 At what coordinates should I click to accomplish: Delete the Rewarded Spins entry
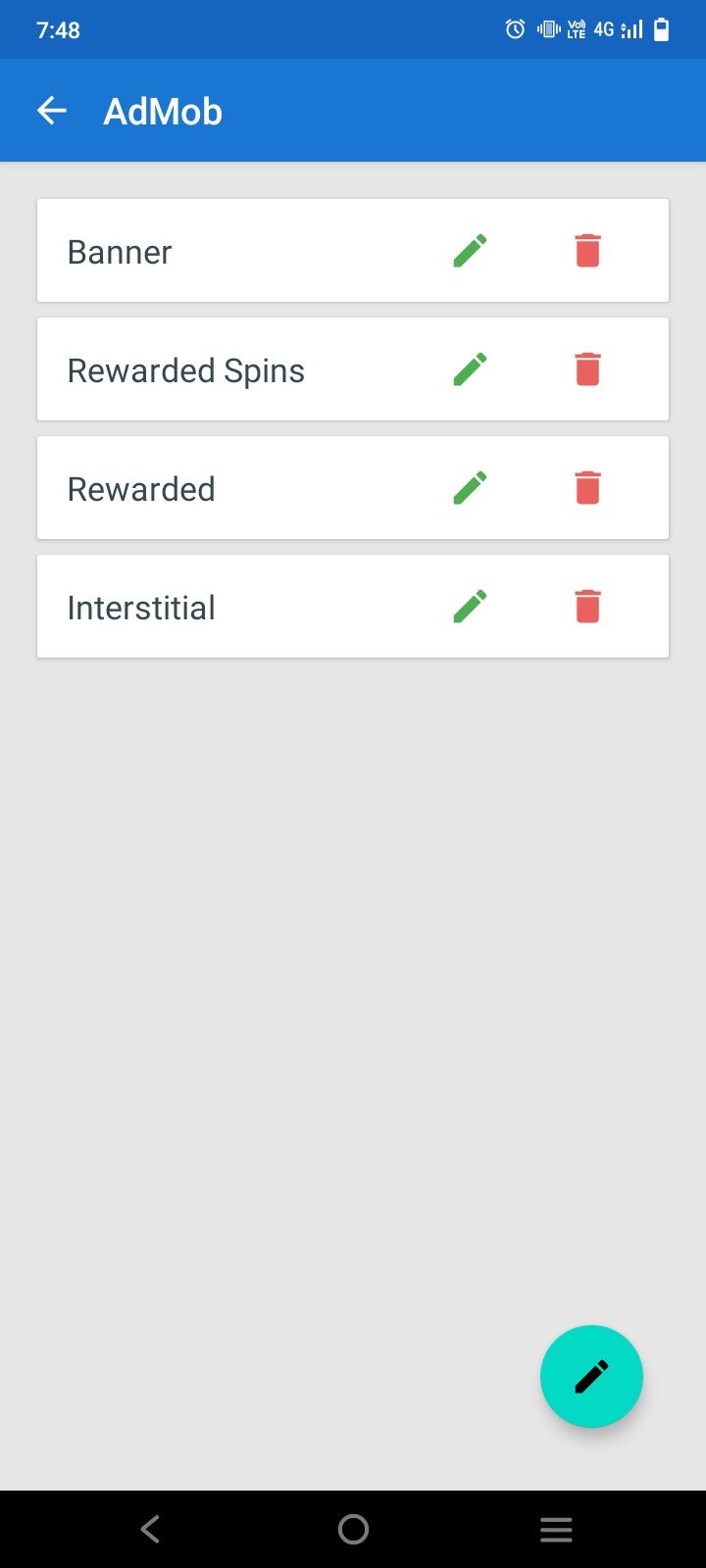click(x=587, y=369)
